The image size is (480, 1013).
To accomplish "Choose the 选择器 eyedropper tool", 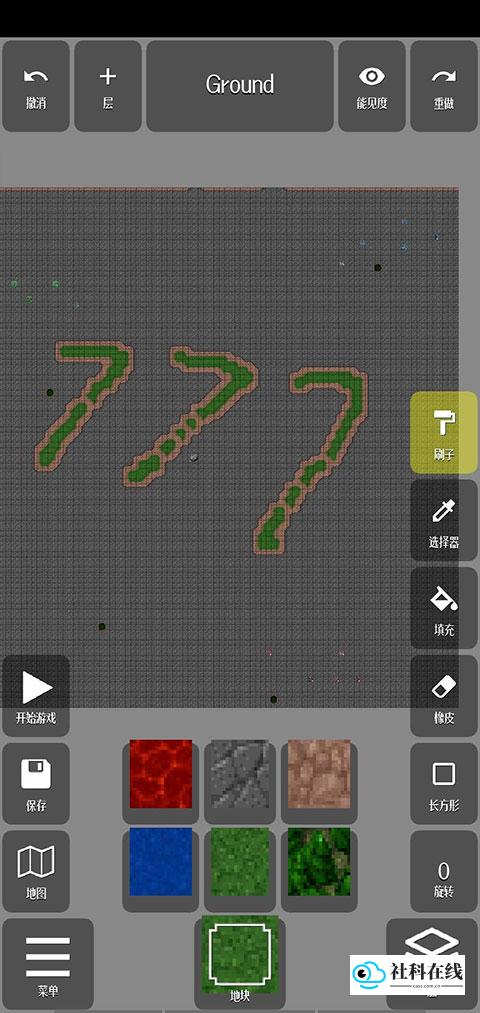I will 444,521.
